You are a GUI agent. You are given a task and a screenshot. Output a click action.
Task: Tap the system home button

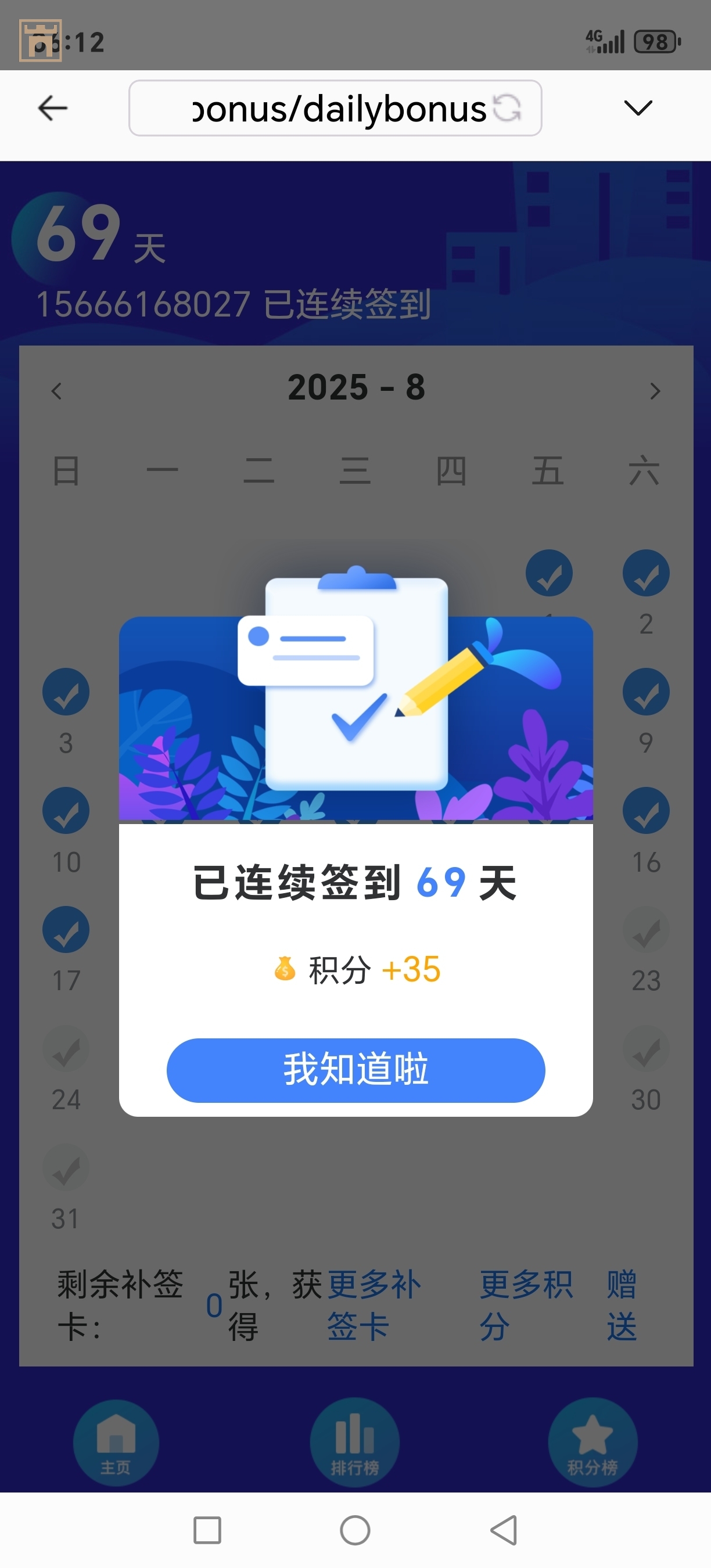[x=355, y=1530]
